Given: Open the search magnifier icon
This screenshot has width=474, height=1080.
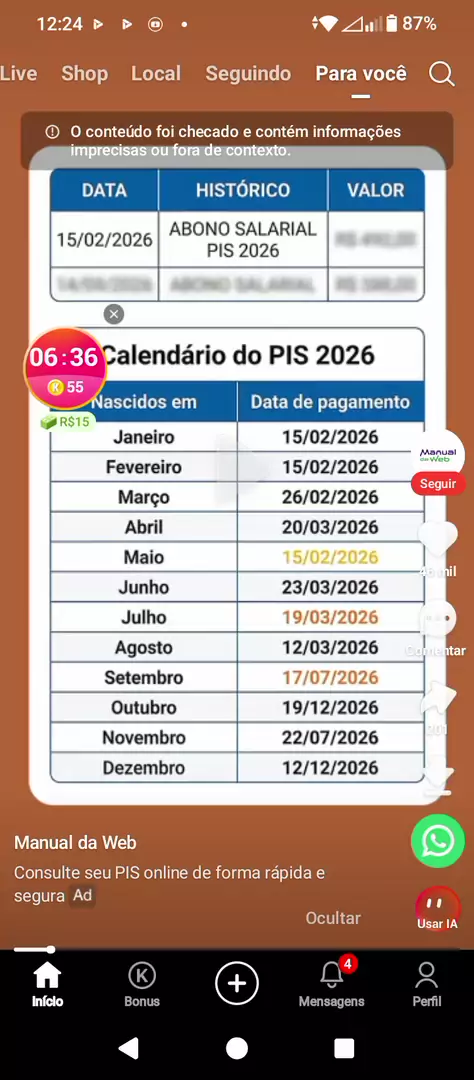Looking at the screenshot, I should click(x=442, y=74).
